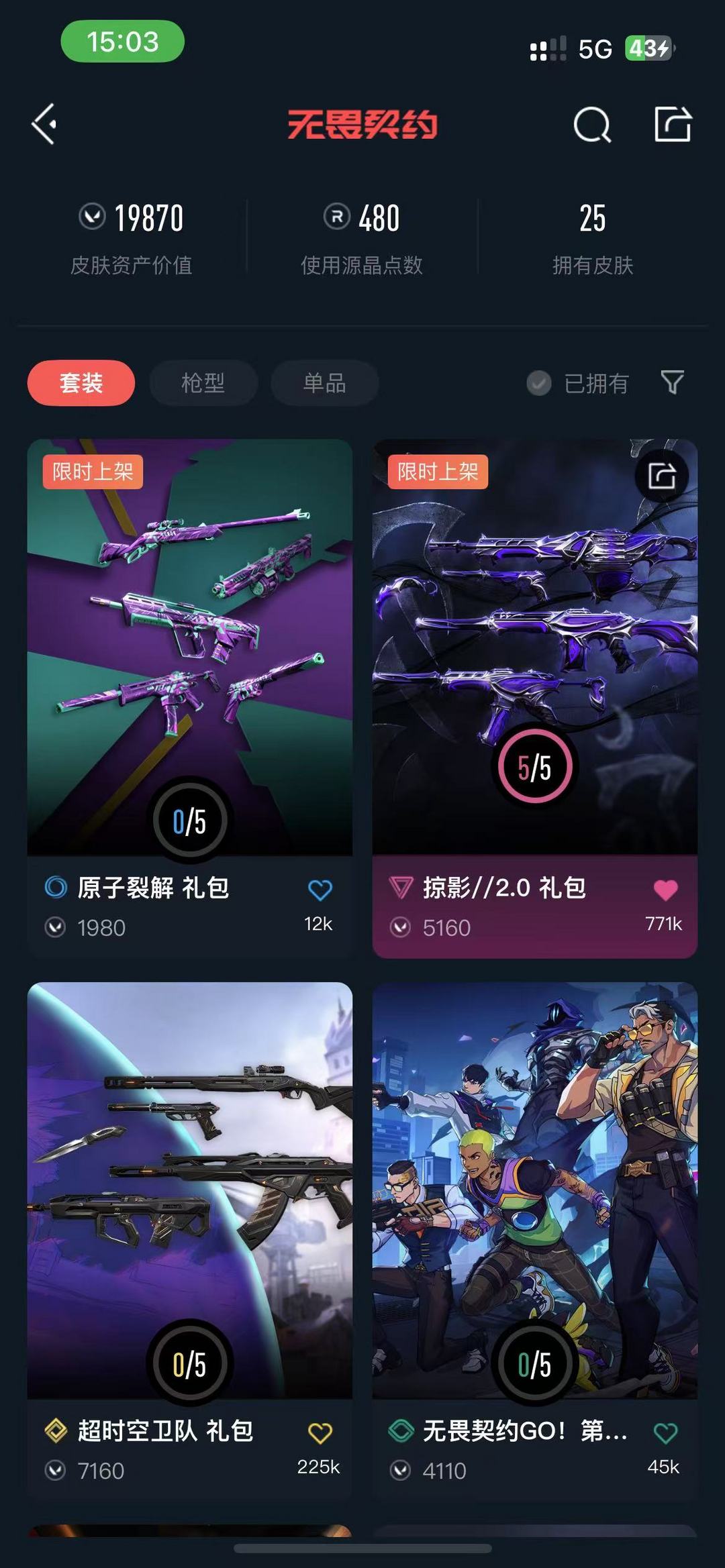725x1568 pixels.
Task: Toggle the 已拥有 owned-only filter
Action: coord(577,384)
